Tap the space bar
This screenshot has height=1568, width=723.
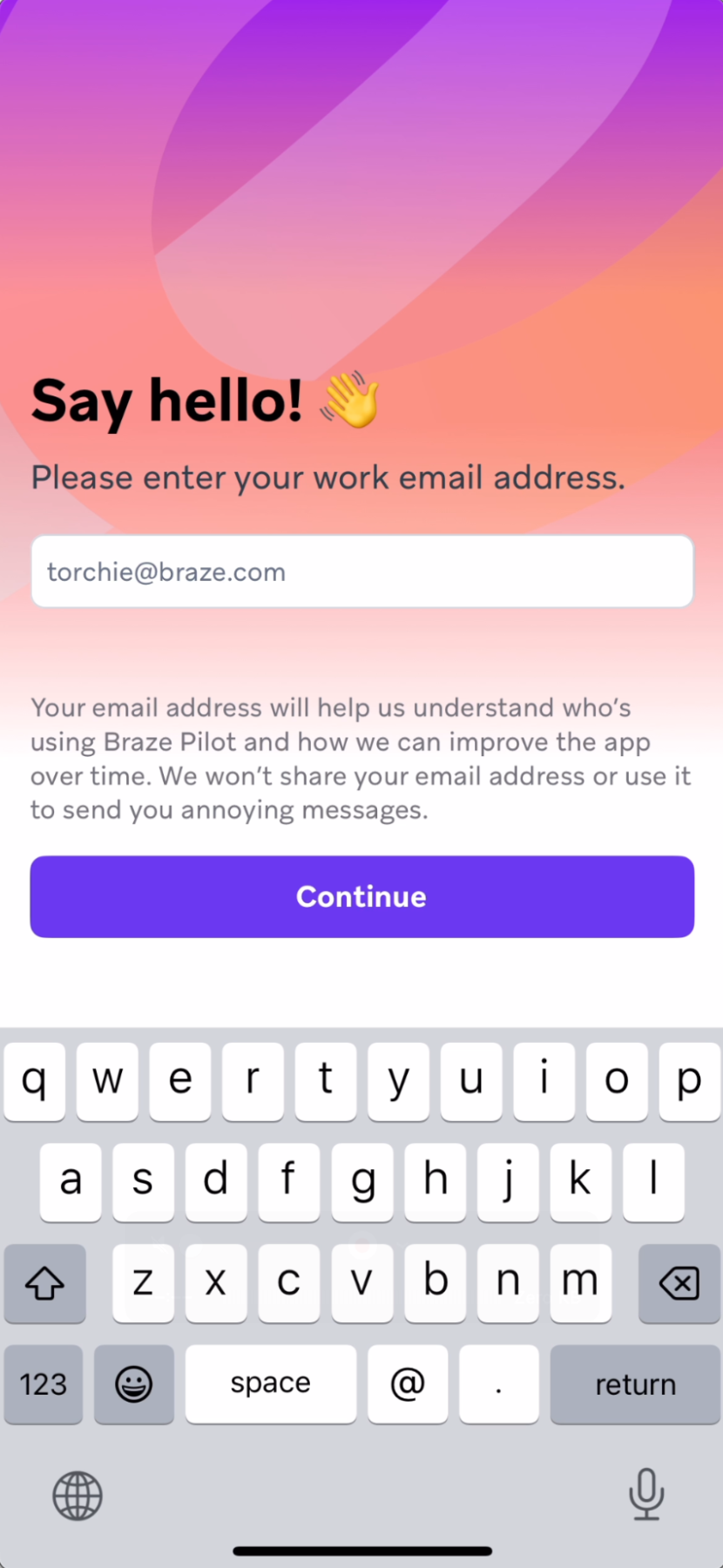[x=270, y=1384]
